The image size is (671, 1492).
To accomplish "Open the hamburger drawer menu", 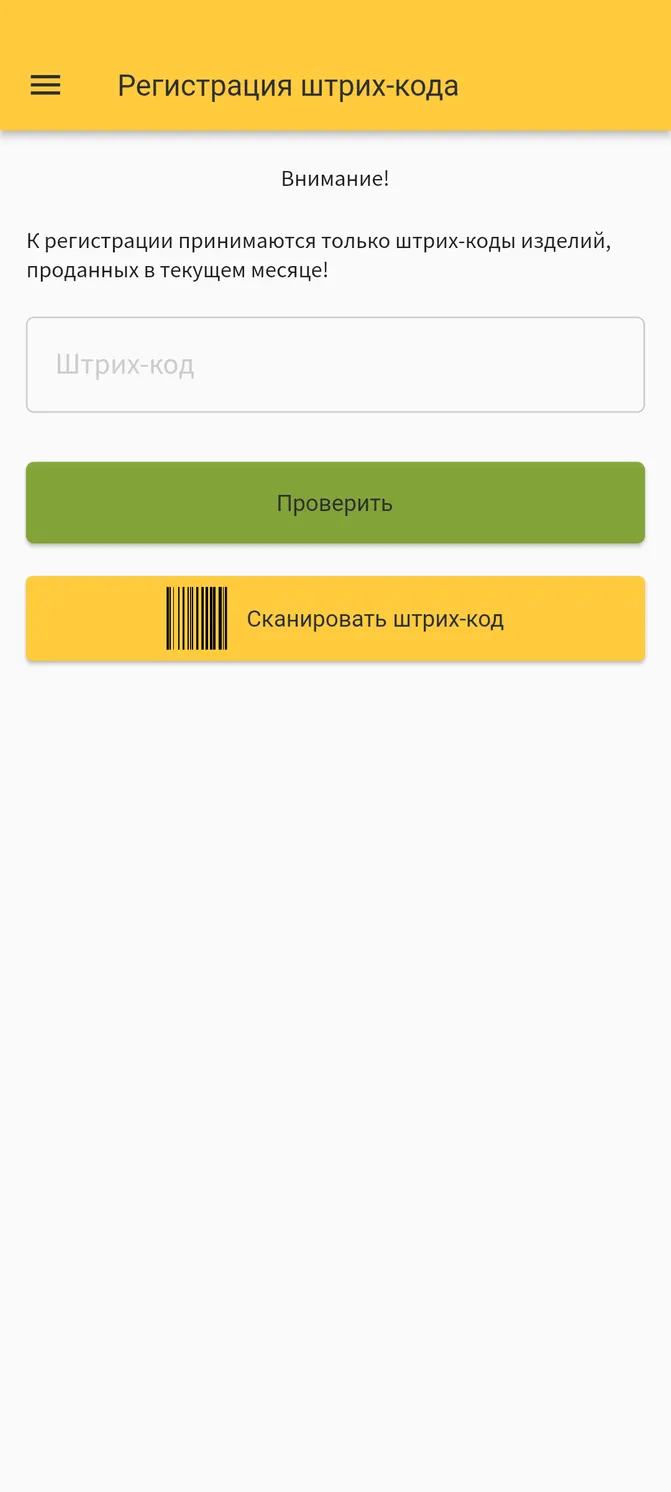I will point(46,86).
